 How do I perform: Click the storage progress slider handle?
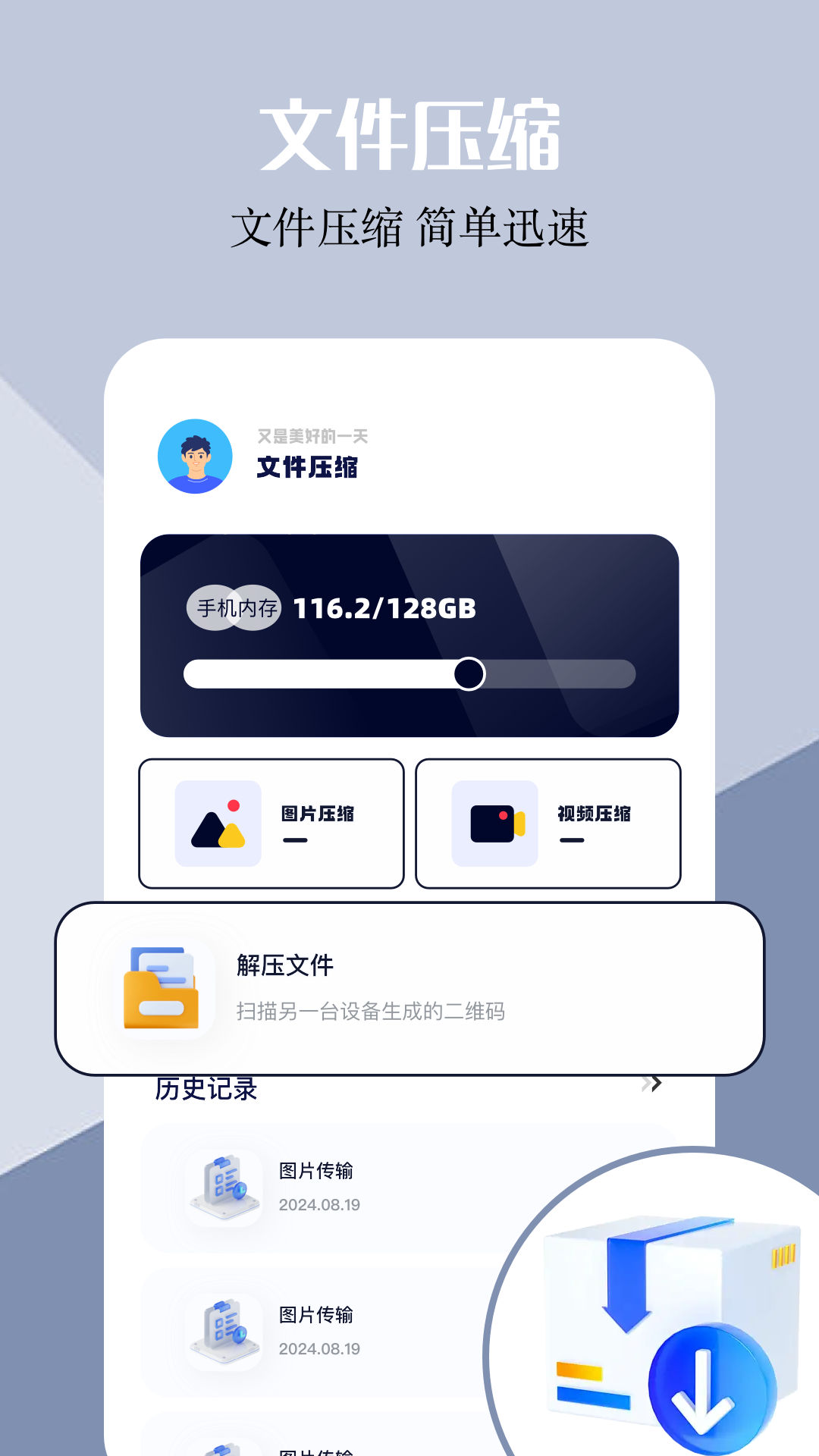470,675
